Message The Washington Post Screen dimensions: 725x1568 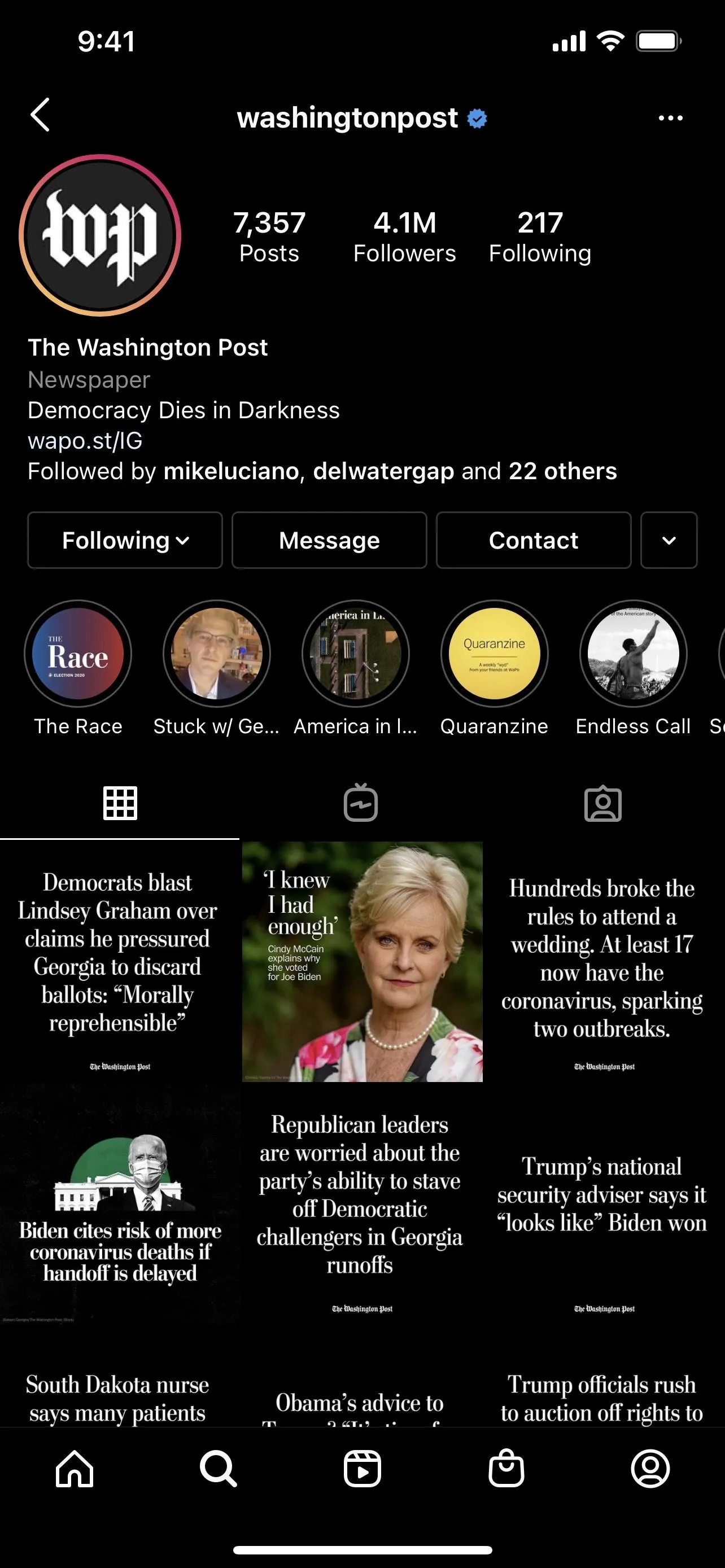coord(329,540)
